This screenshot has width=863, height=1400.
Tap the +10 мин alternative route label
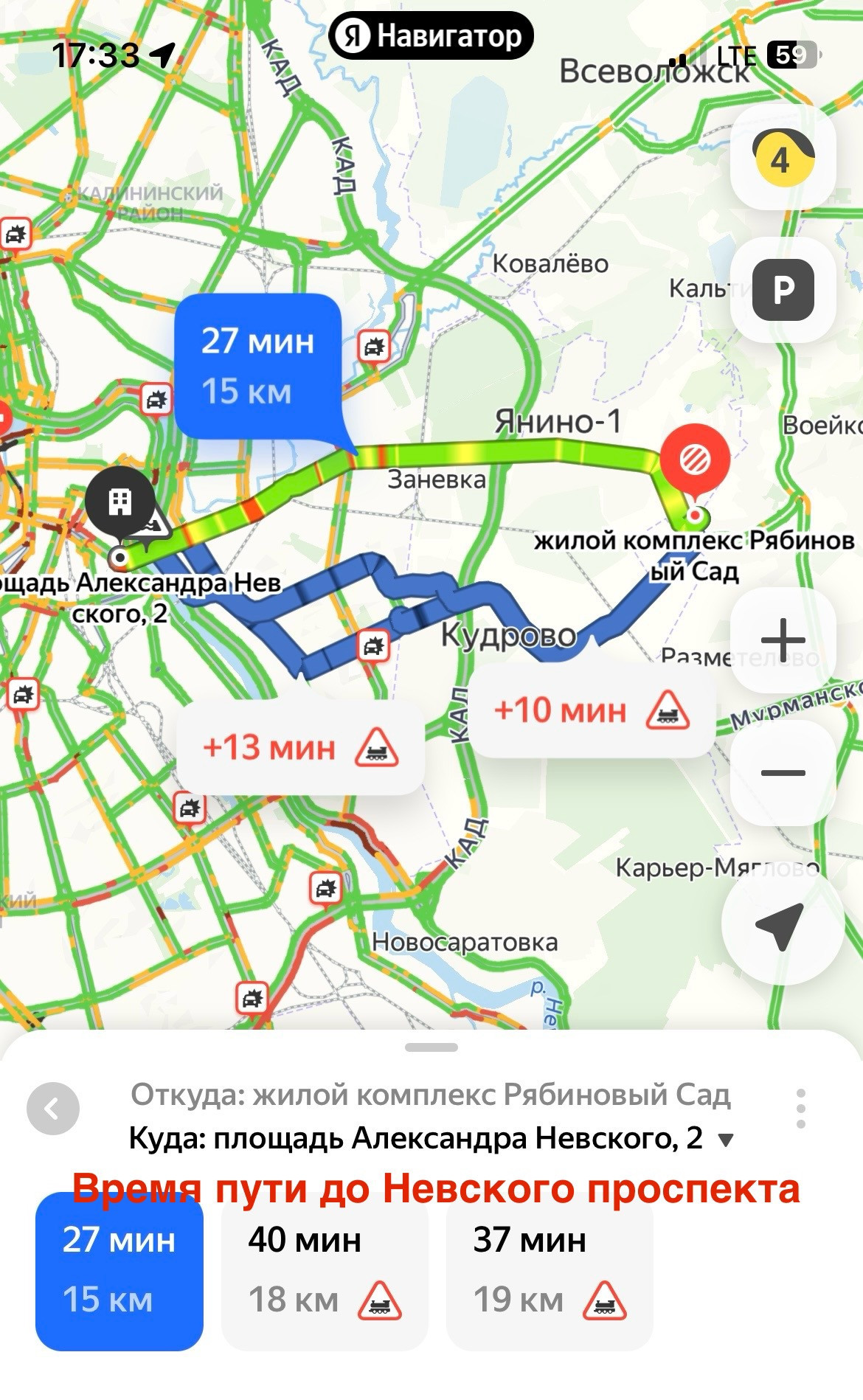[x=592, y=710]
